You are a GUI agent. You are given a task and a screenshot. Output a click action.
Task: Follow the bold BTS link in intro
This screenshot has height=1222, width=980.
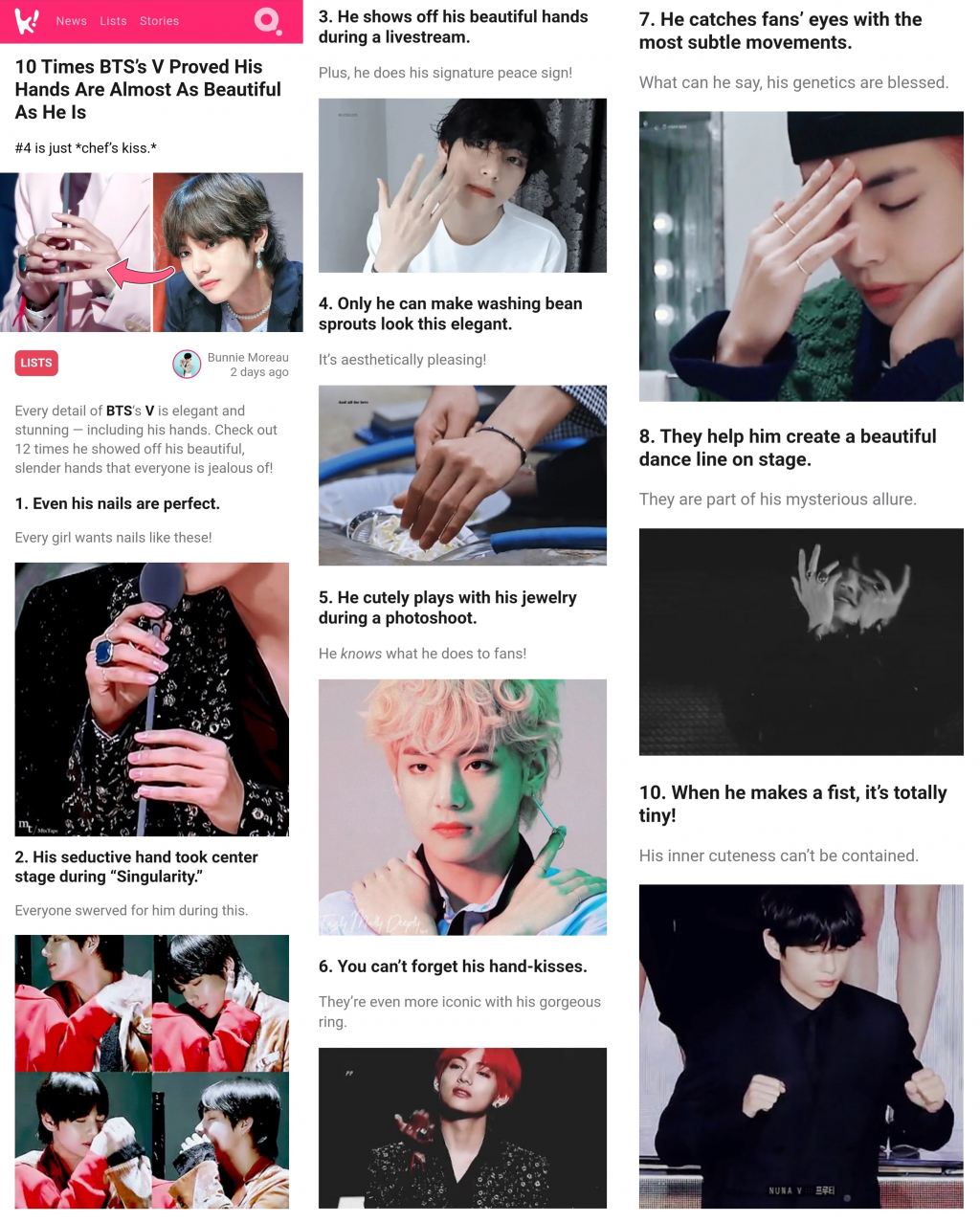click(x=119, y=411)
